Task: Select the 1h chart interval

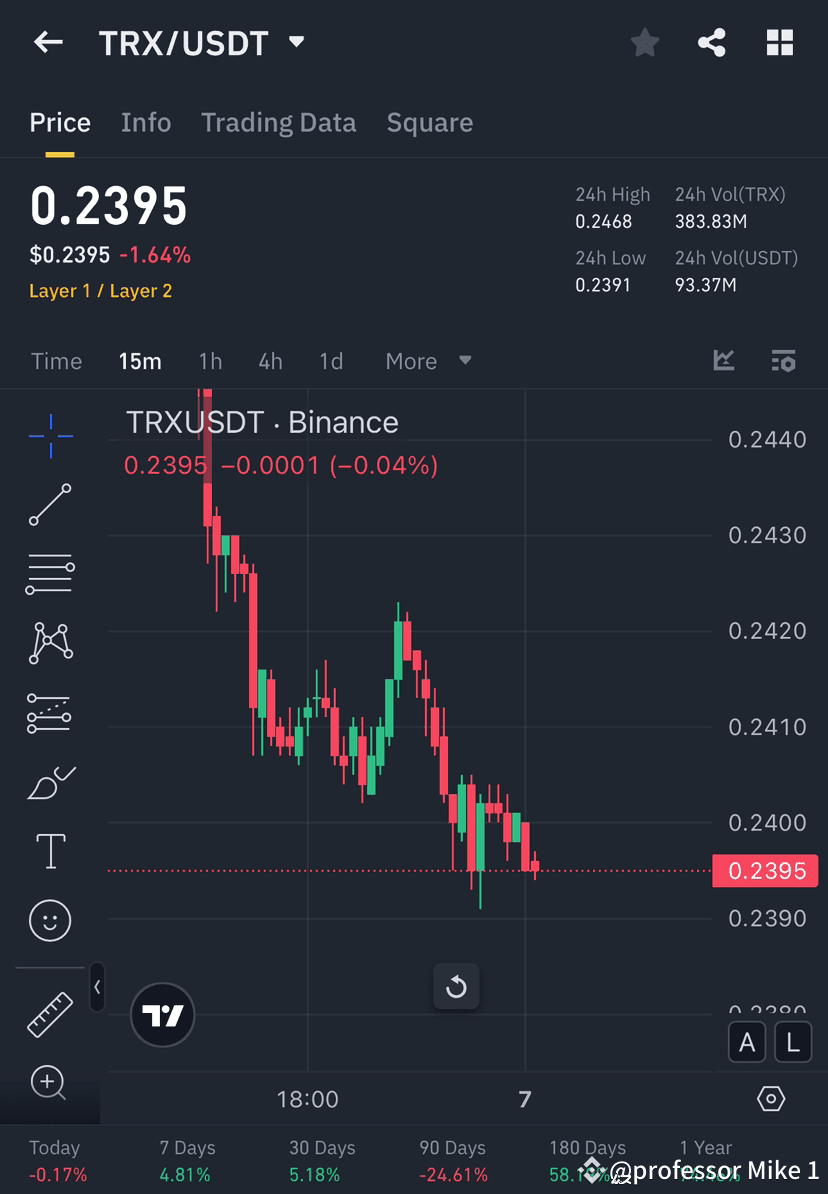Action: click(210, 361)
